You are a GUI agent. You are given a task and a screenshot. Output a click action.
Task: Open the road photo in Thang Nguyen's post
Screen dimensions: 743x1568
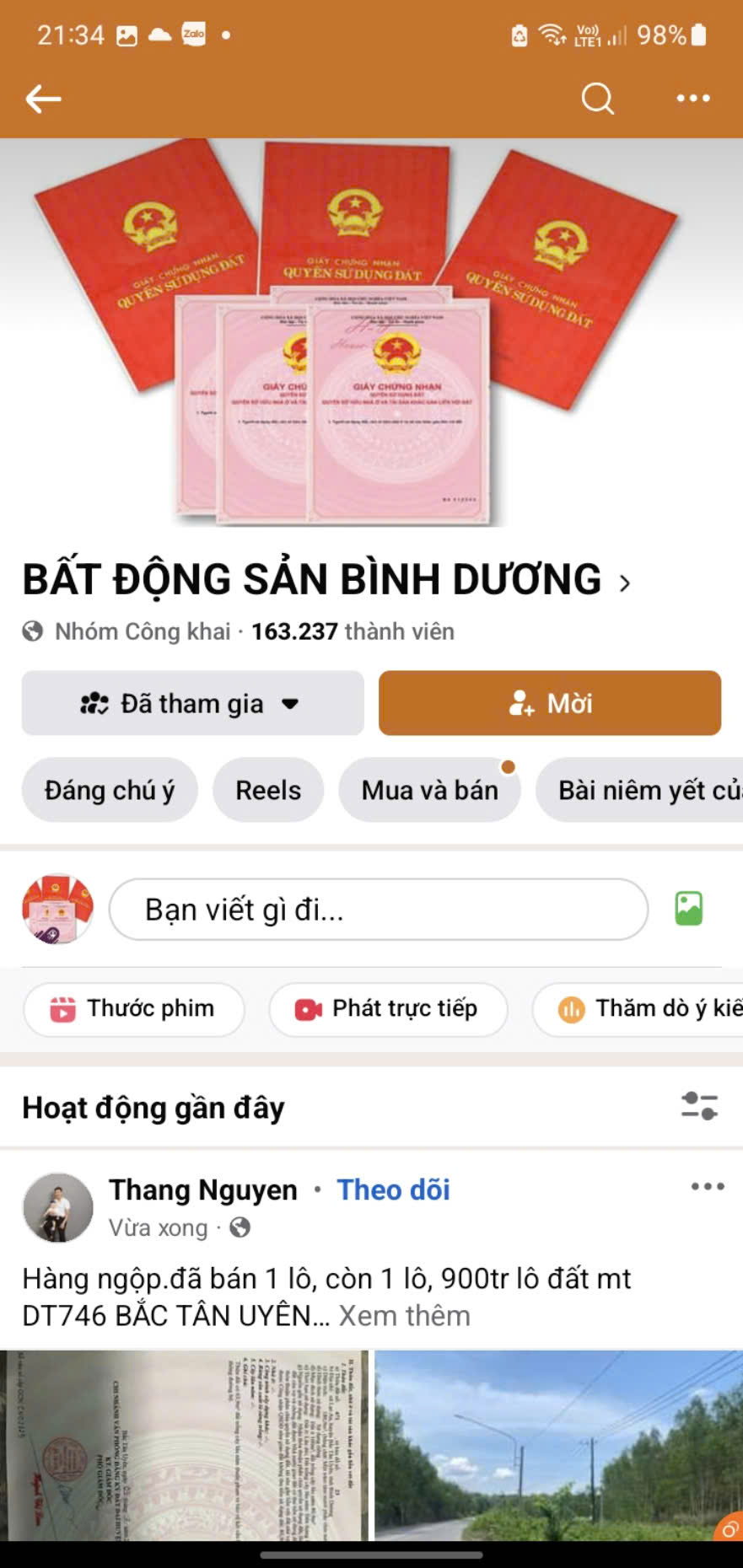pos(558,1445)
